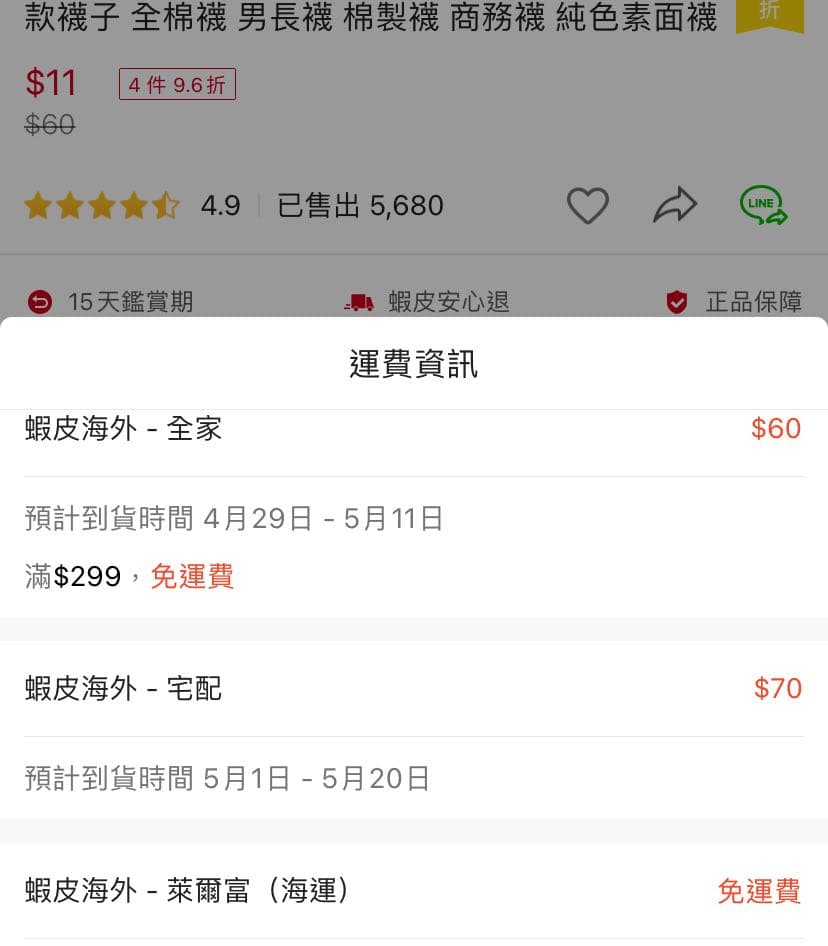
Task: Tap the 免運費 free shipping link
Action: tap(192, 576)
